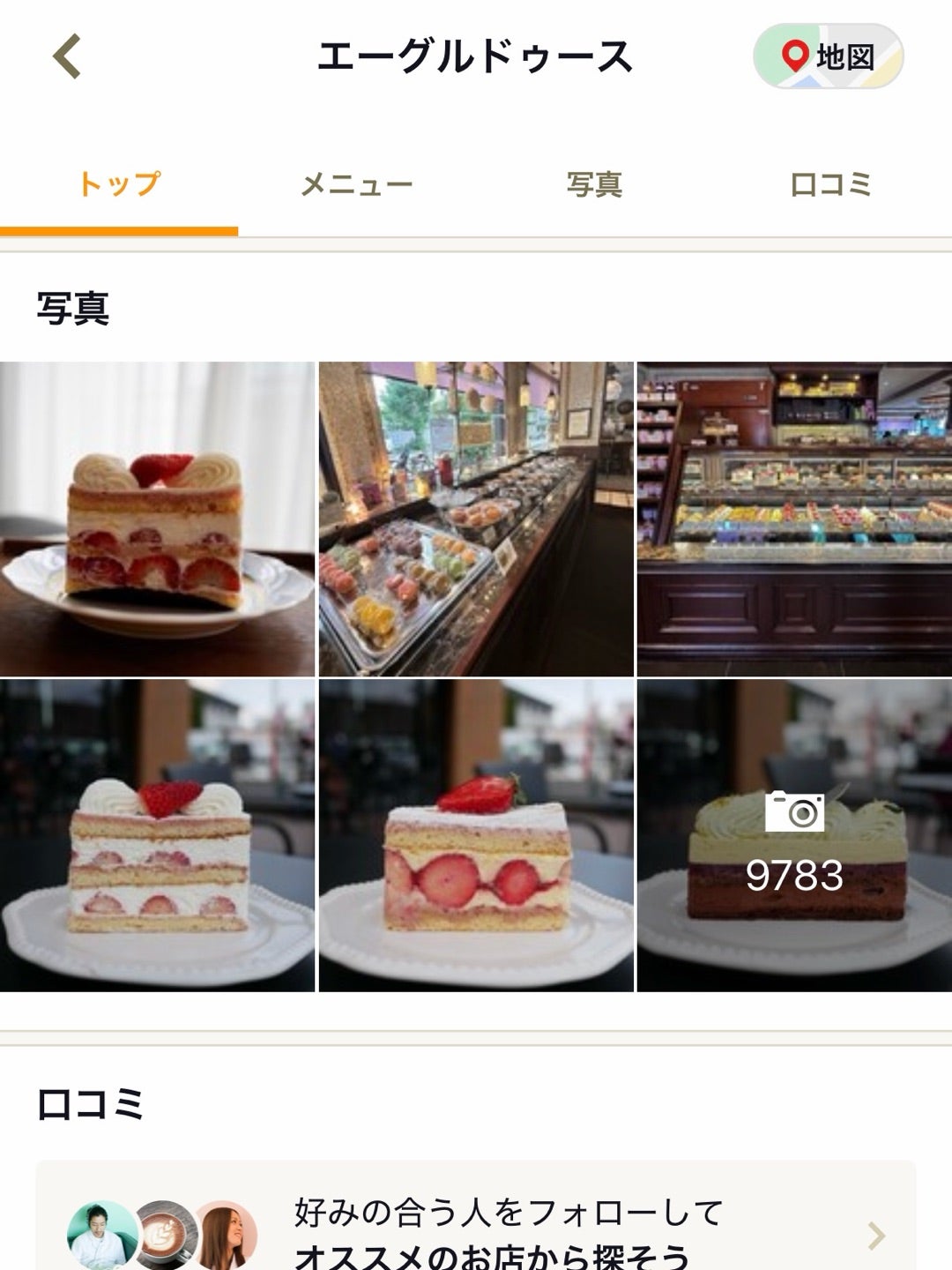View the cream-topped strawberry layer cake photo
Viewport: 952px width, 1270px height.
(x=157, y=835)
